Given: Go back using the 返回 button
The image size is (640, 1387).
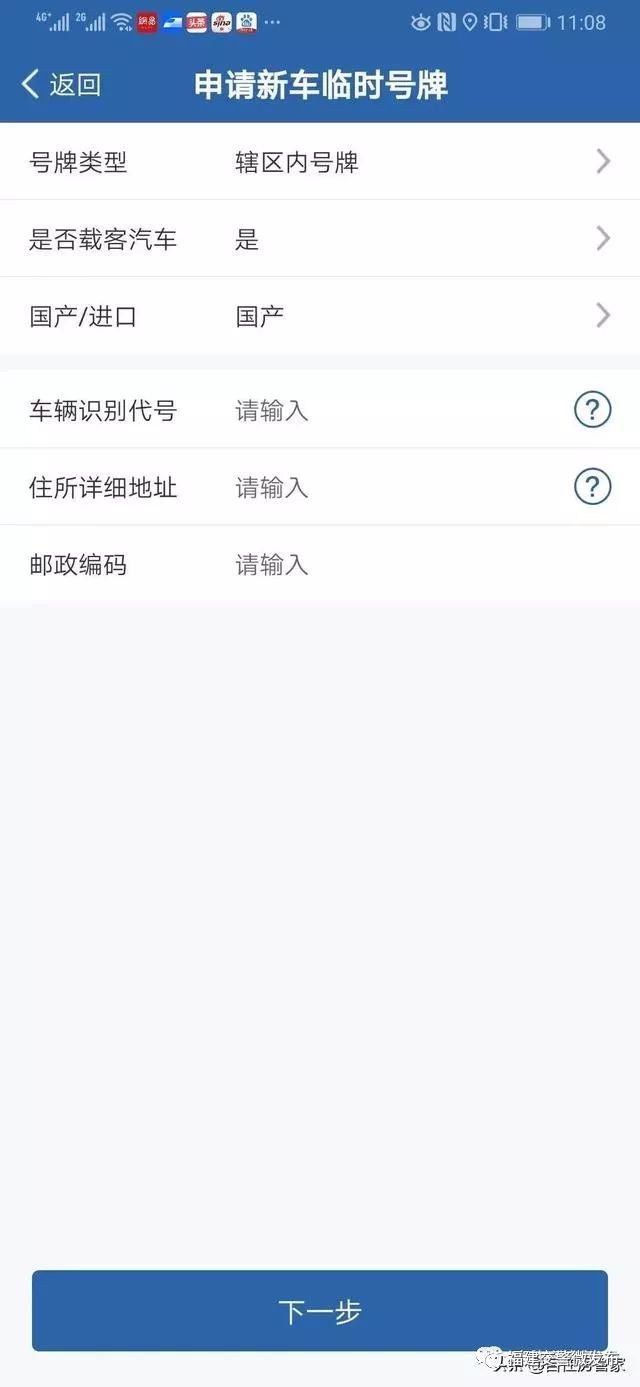Looking at the screenshot, I should coord(61,85).
